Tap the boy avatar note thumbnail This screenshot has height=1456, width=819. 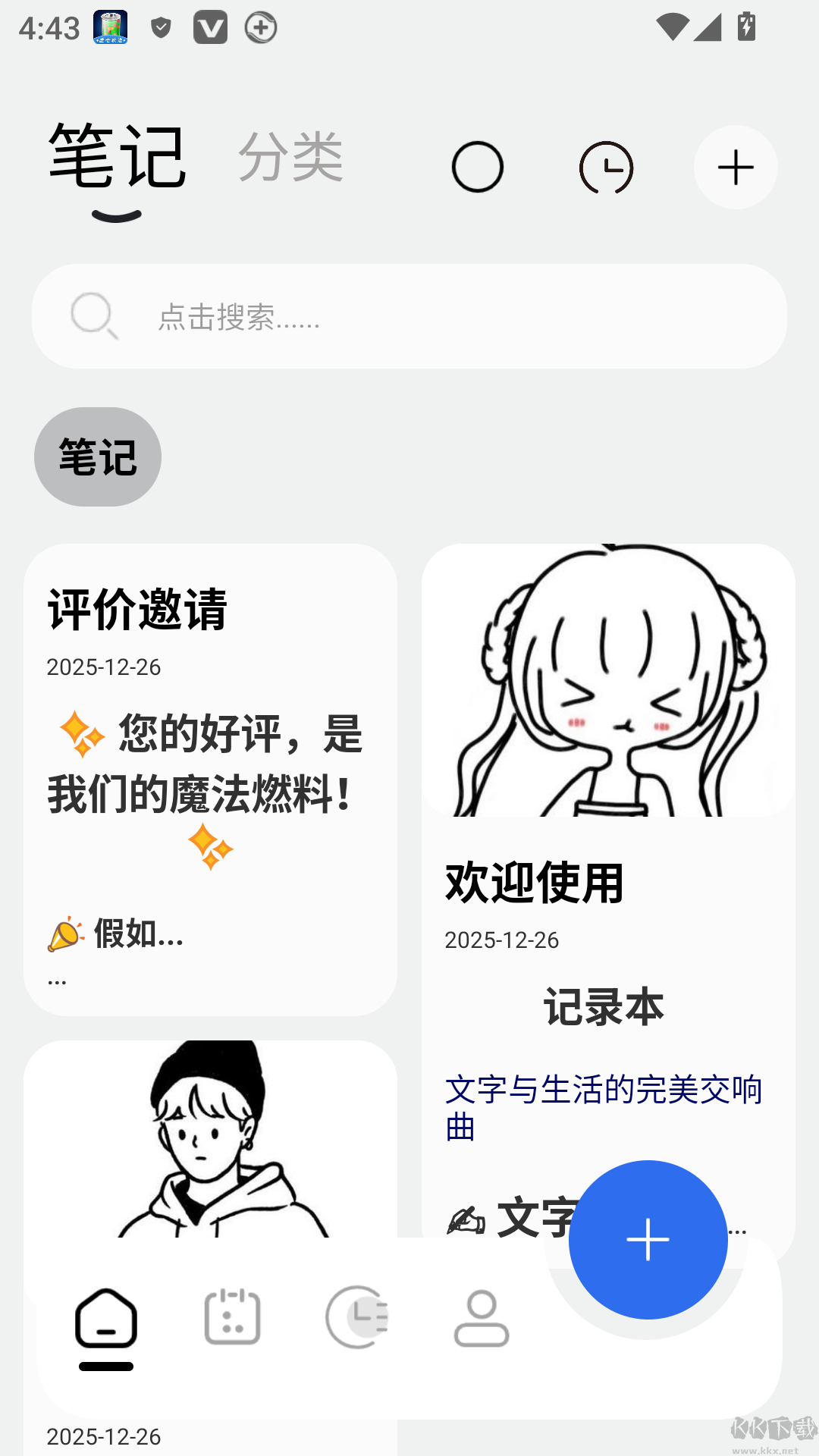[212, 1137]
